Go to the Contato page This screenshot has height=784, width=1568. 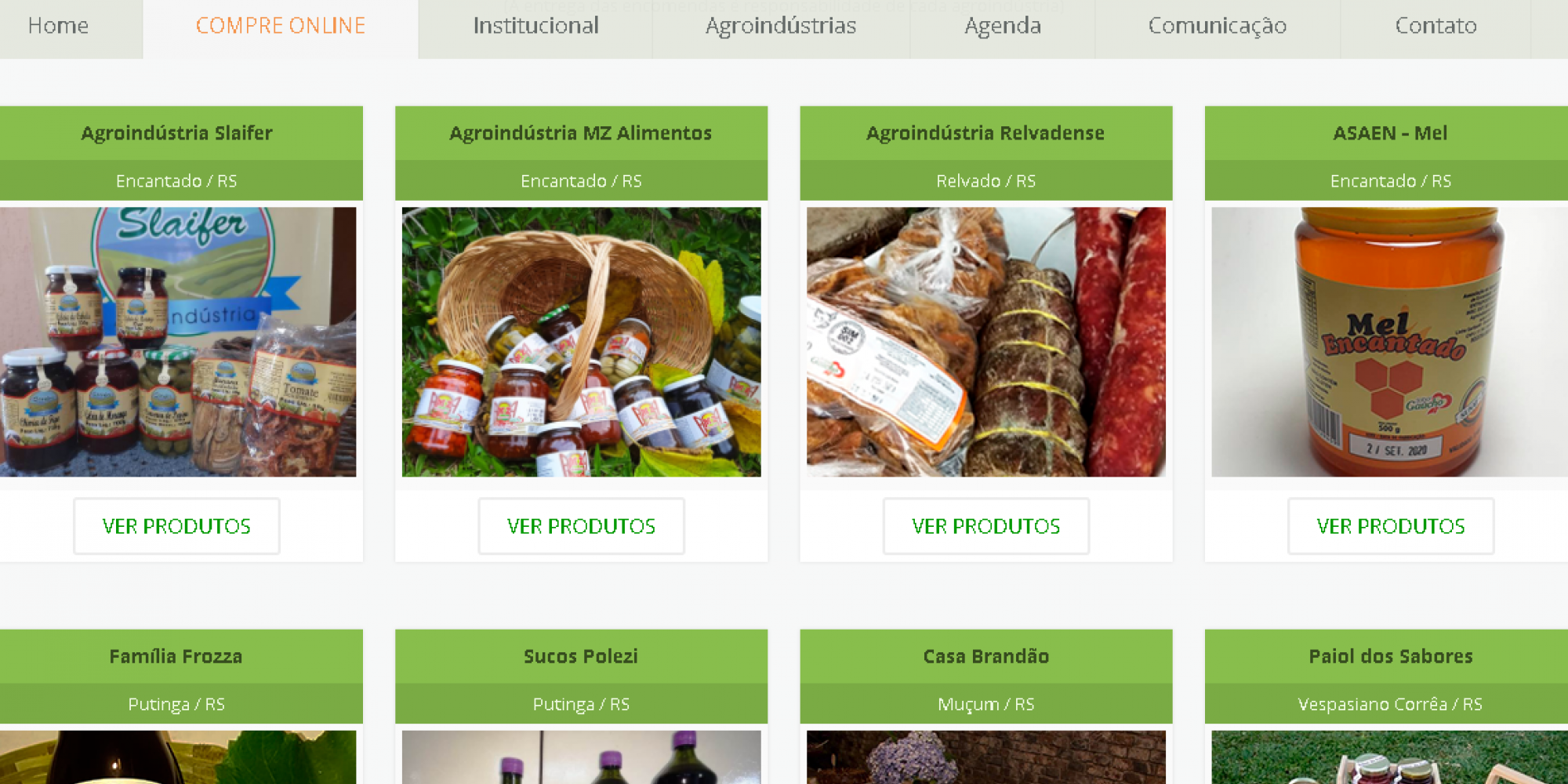(1435, 26)
